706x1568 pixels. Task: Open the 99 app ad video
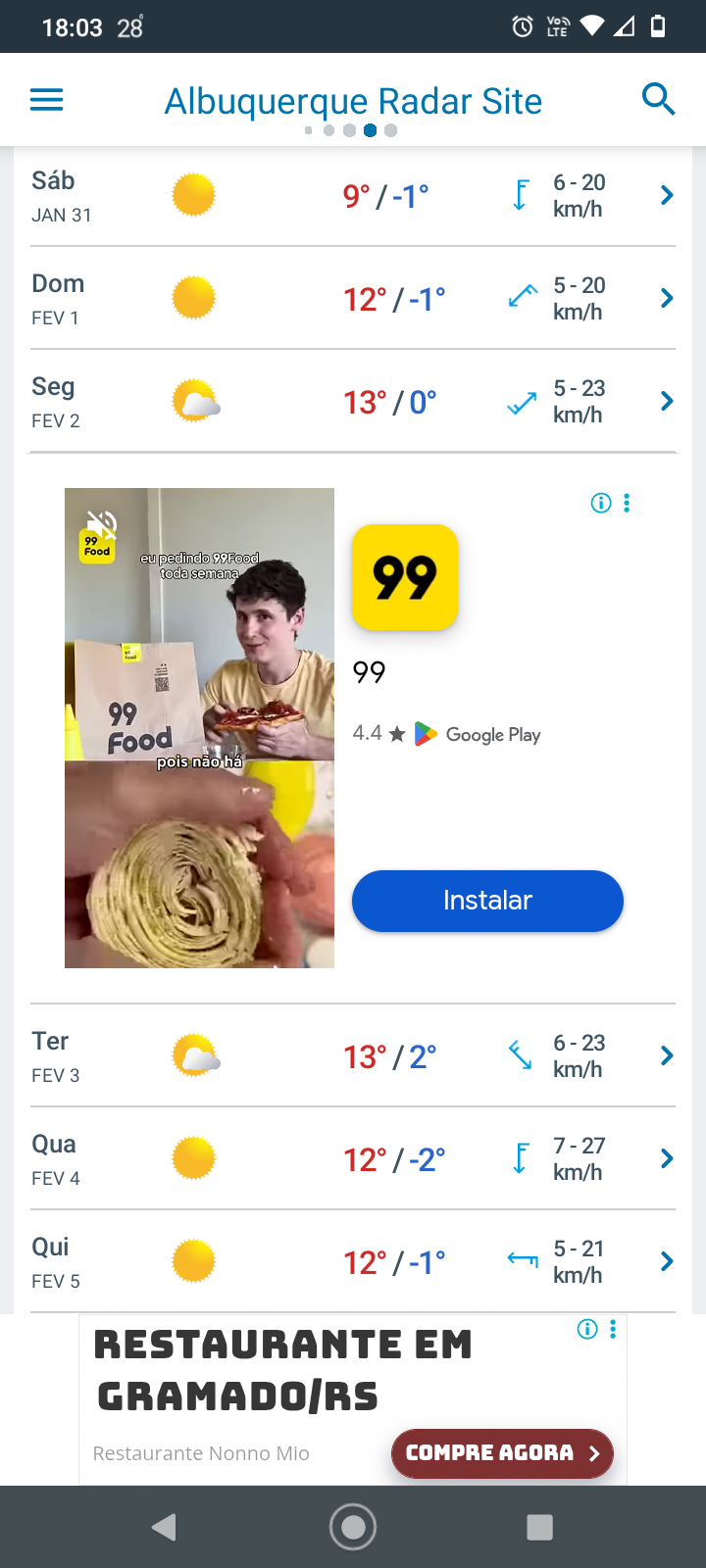(x=199, y=745)
